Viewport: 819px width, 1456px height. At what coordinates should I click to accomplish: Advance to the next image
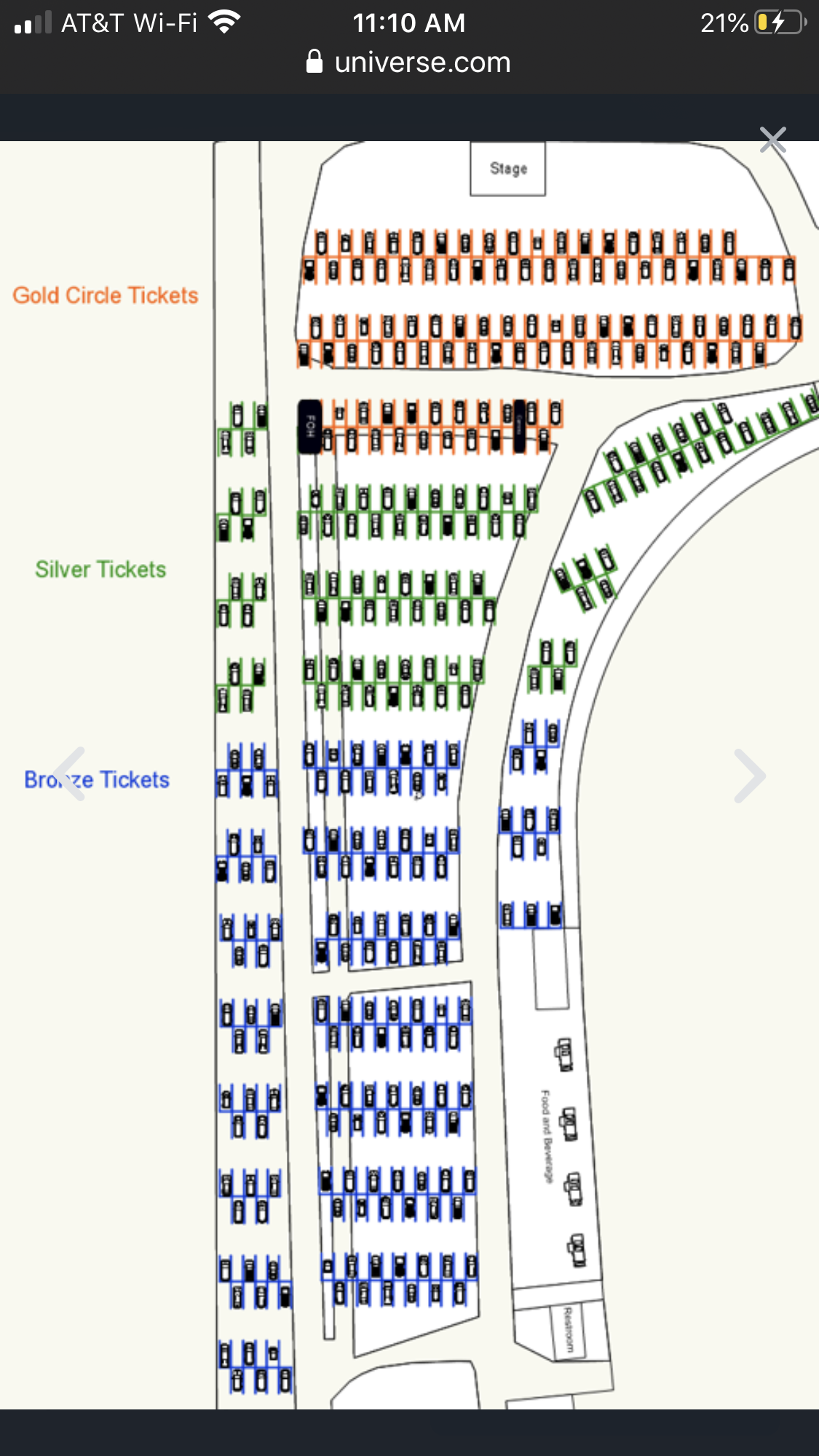pos(750,776)
